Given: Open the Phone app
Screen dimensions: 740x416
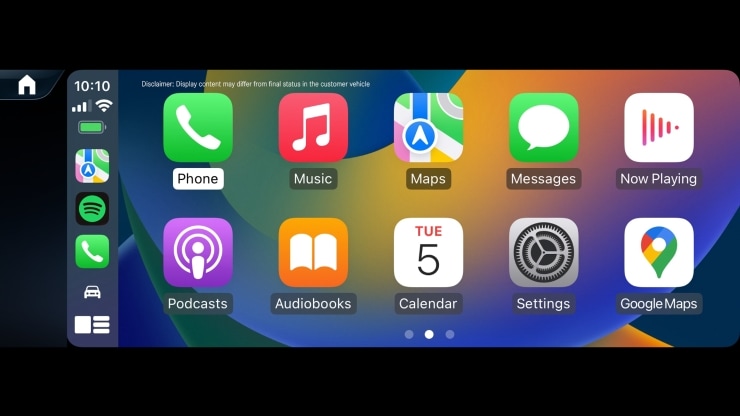Looking at the screenshot, I should coord(198,128).
